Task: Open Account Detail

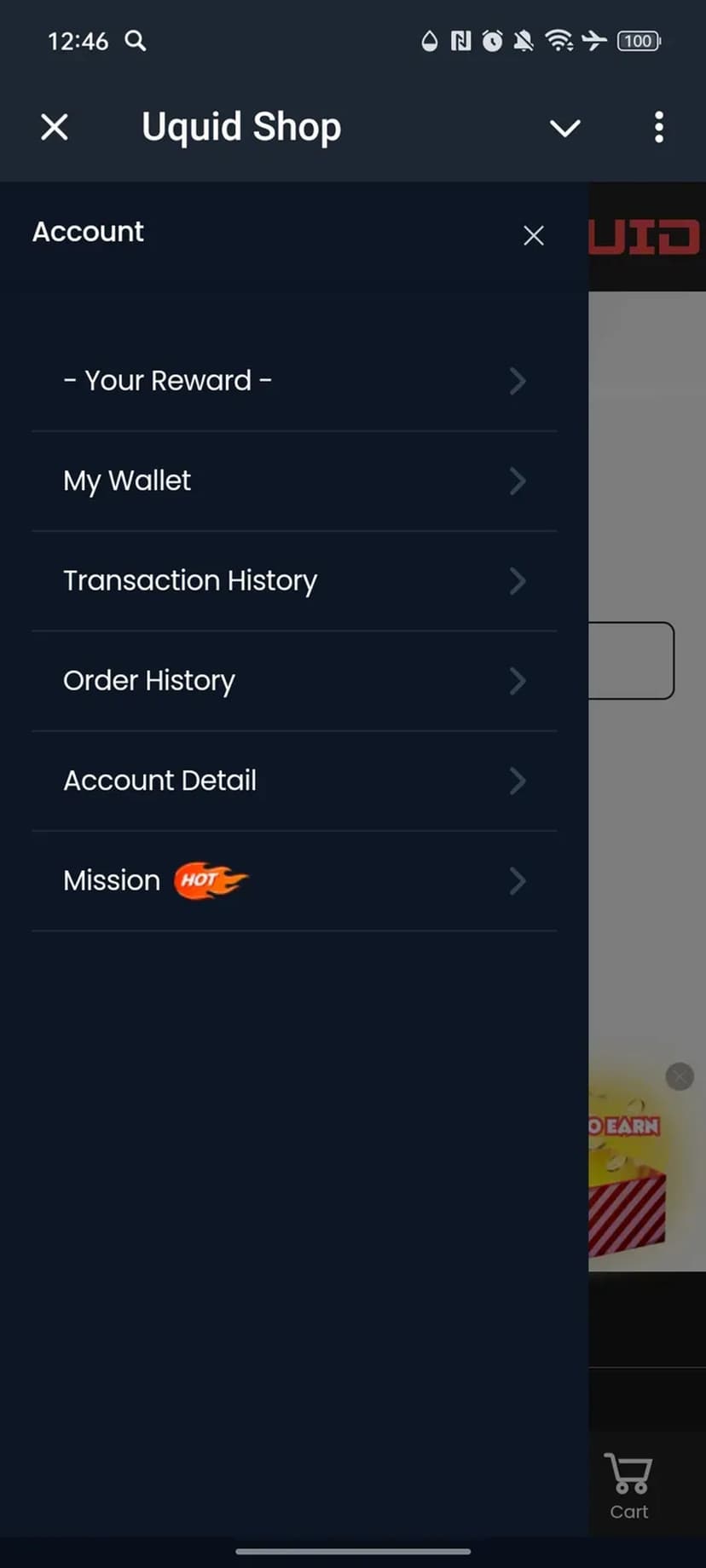Action: click(x=293, y=781)
